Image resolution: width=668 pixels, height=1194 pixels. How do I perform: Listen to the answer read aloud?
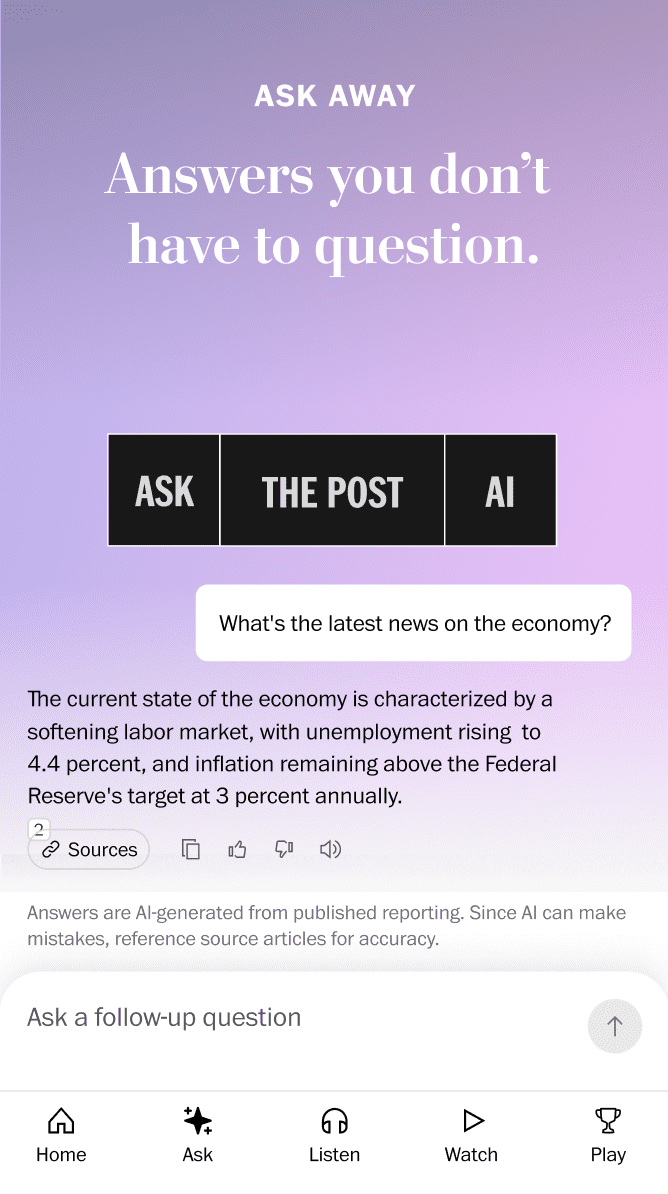point(330,850)
